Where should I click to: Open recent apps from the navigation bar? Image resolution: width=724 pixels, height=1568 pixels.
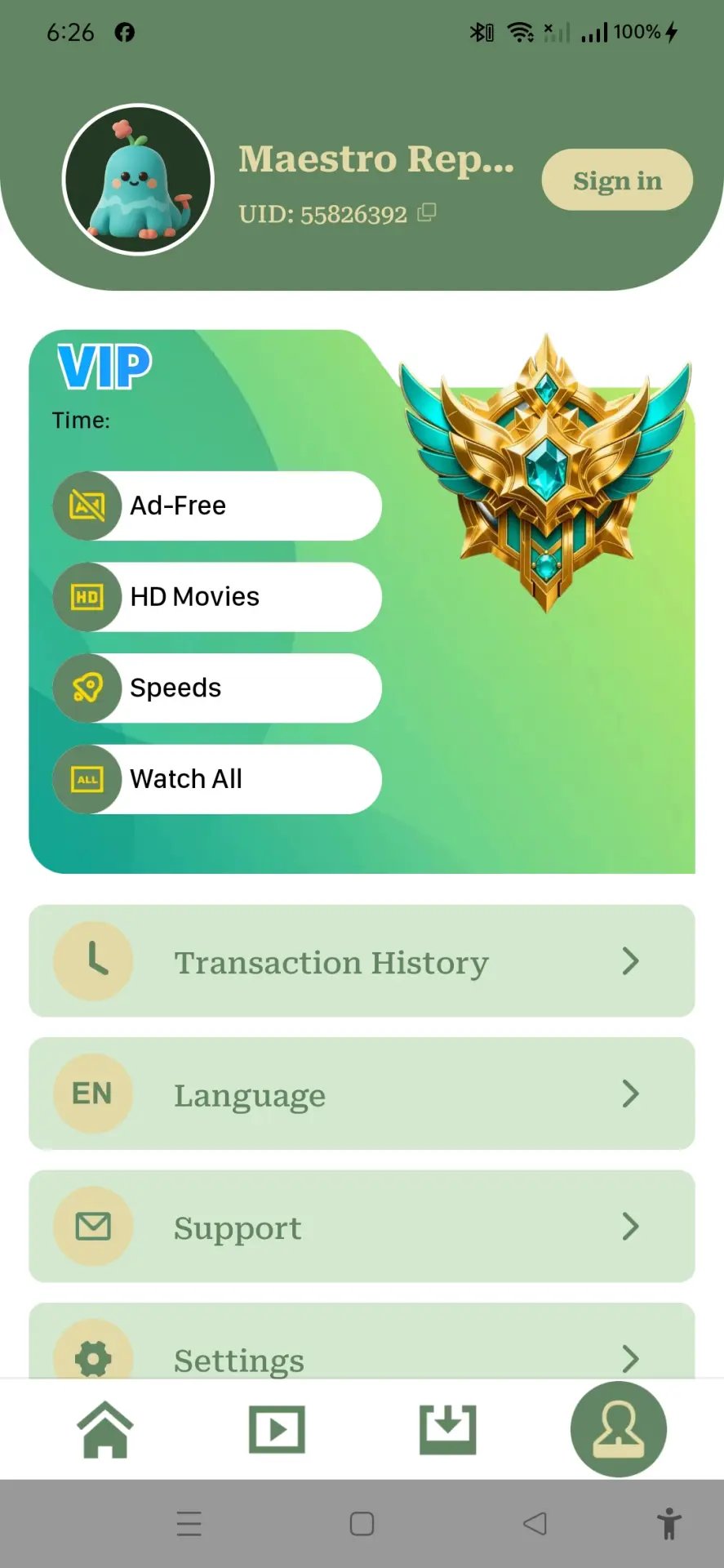(x=189, y=1524)
